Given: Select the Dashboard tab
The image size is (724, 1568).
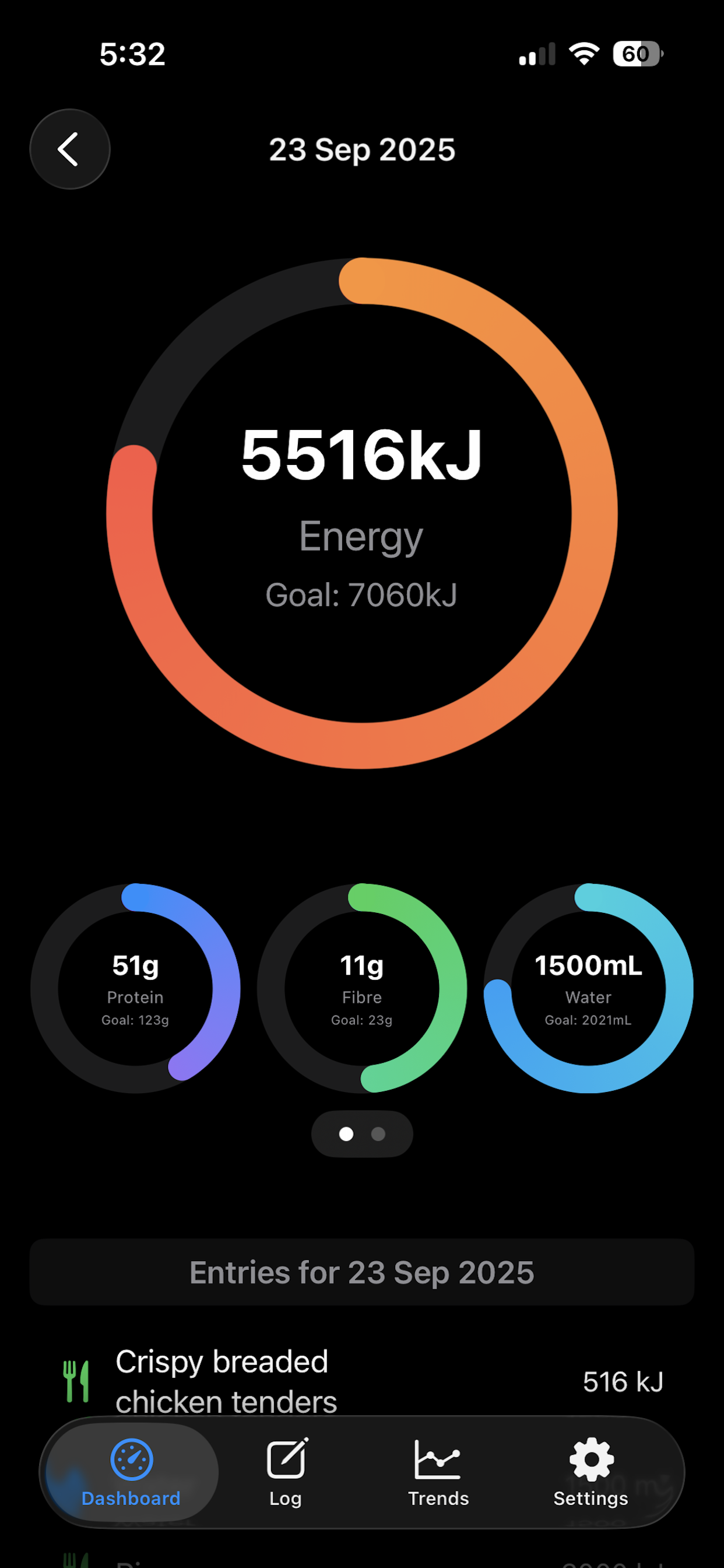Looking at the screenshot, I should point(131,1472).
